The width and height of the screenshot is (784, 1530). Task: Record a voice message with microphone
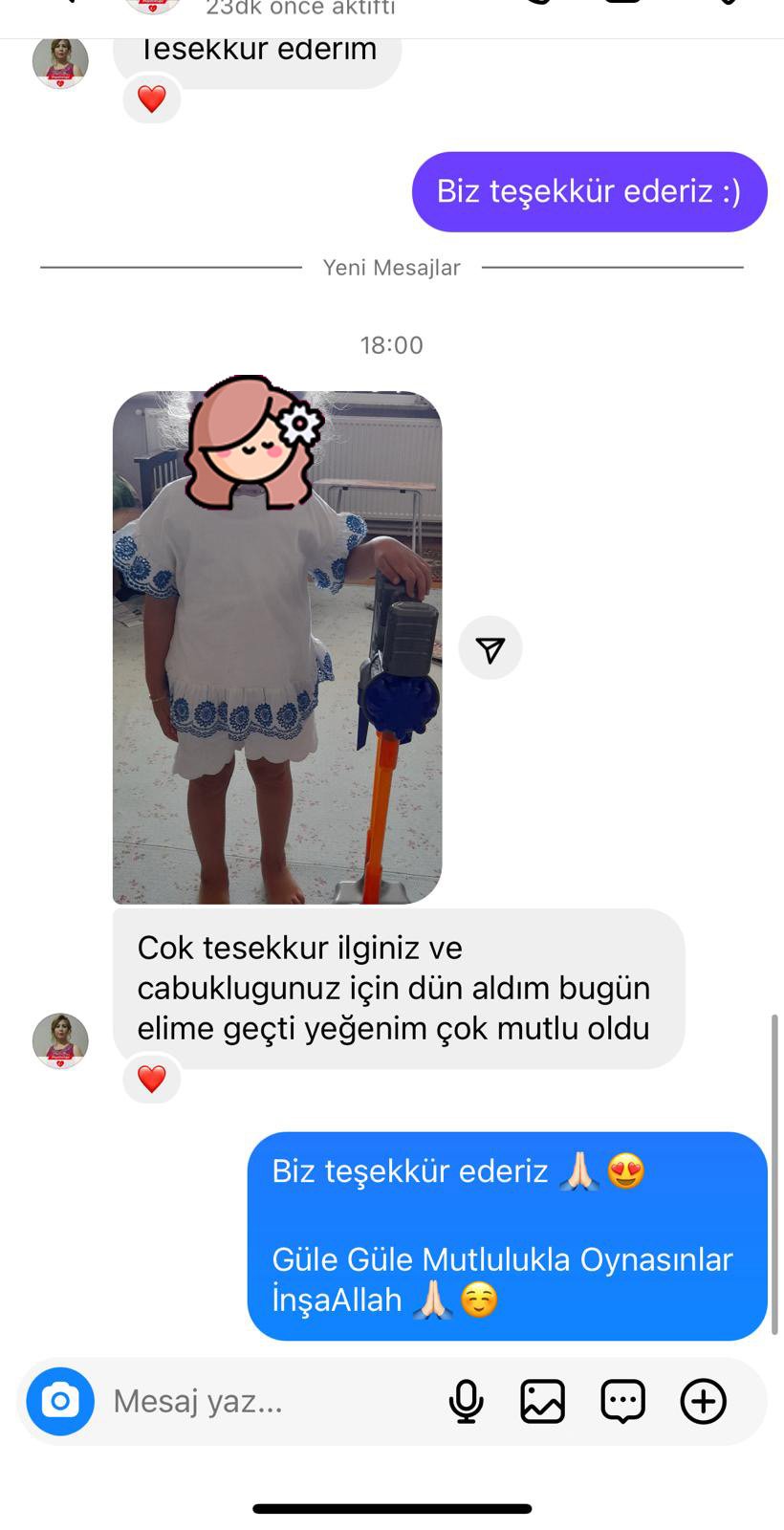click(466, 1402)
